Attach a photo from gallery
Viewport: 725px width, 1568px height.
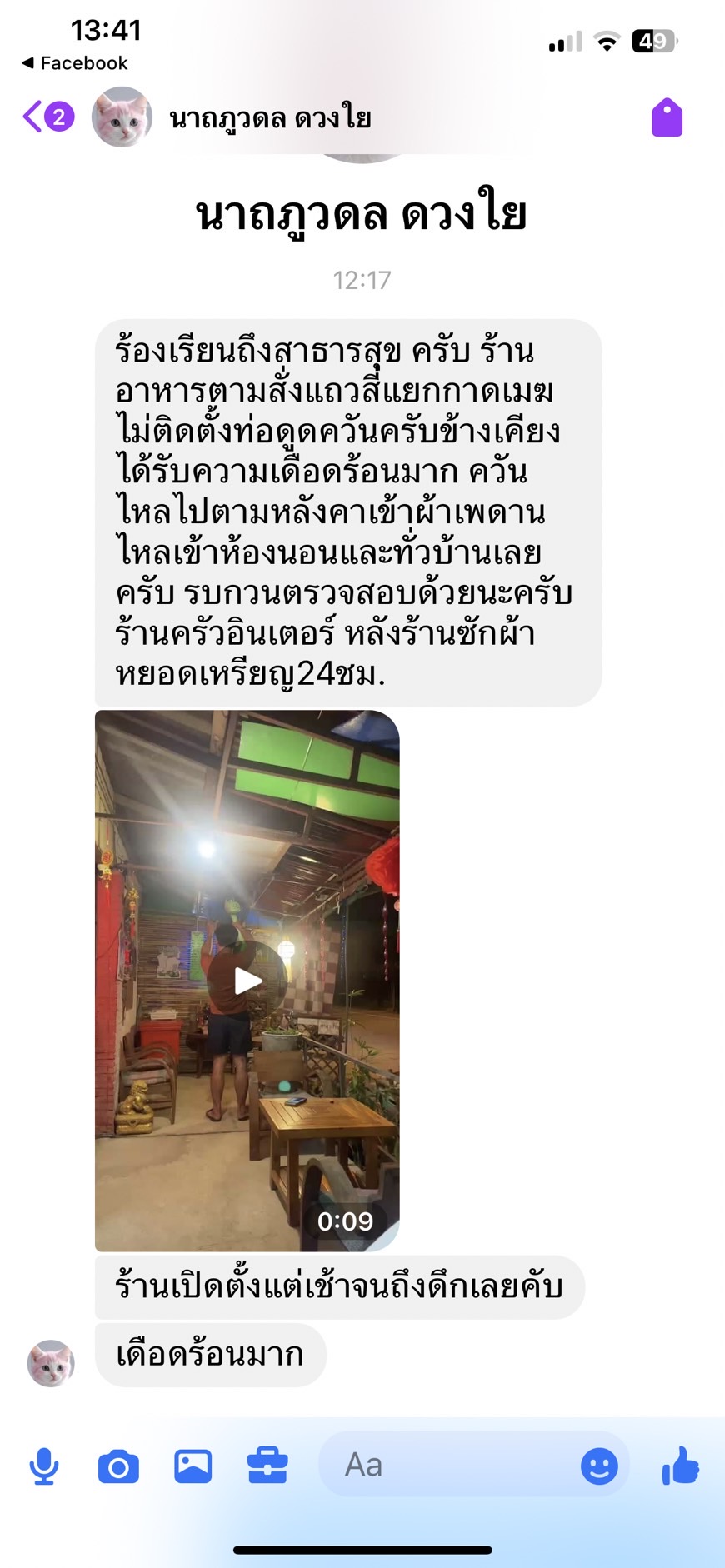pyautogui.click(x=192, y=1466)
